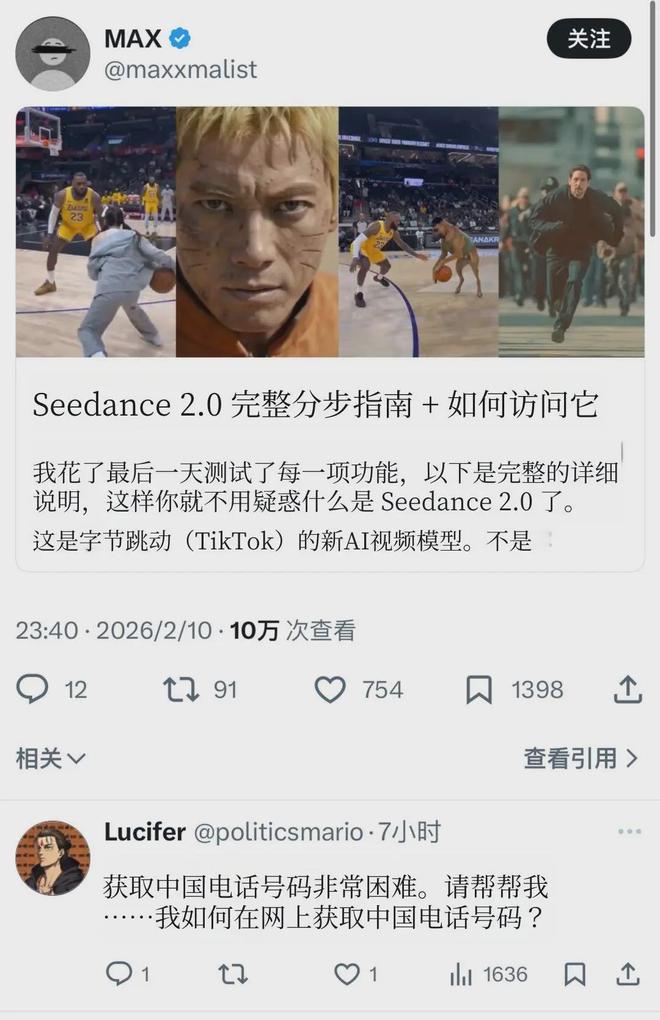Bookmark MAX's post
660x1020 pixels.
(479, 690)
